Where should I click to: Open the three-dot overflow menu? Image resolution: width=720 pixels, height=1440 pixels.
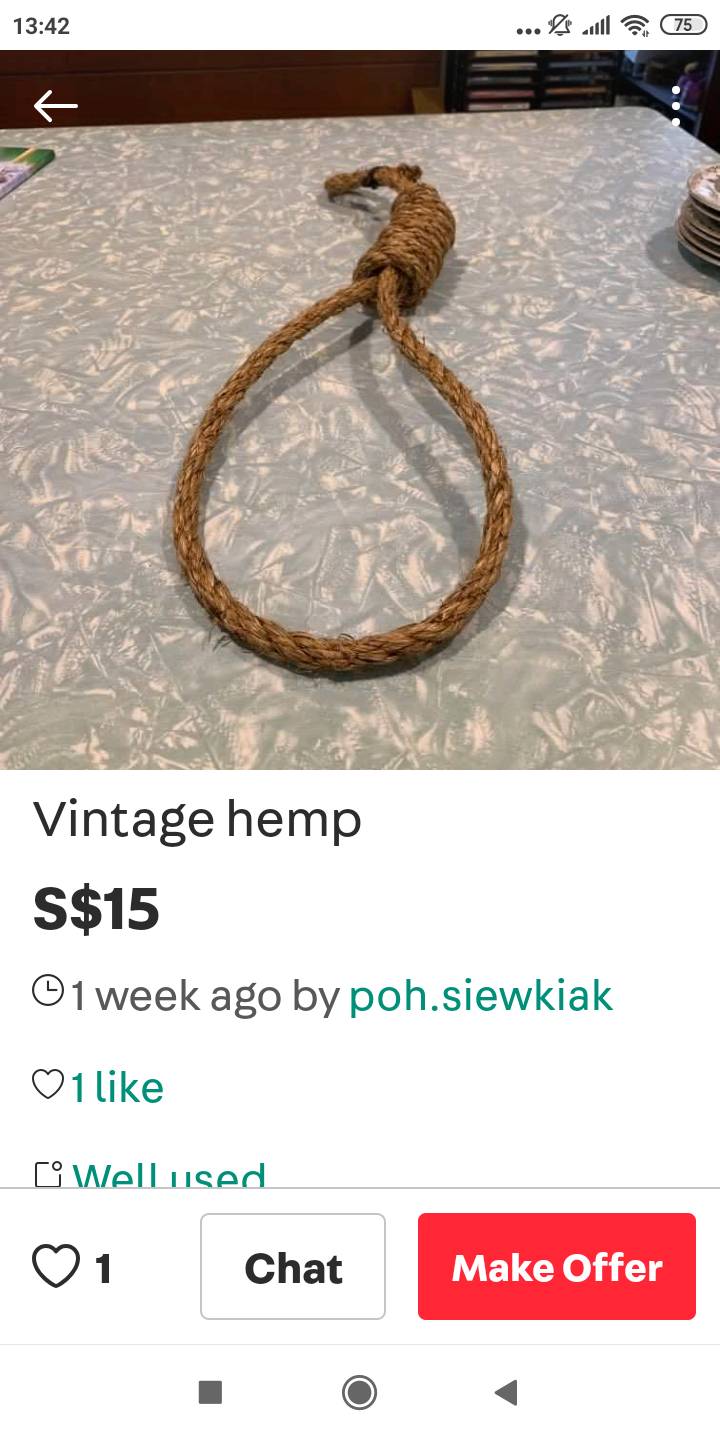coord(676,105)
